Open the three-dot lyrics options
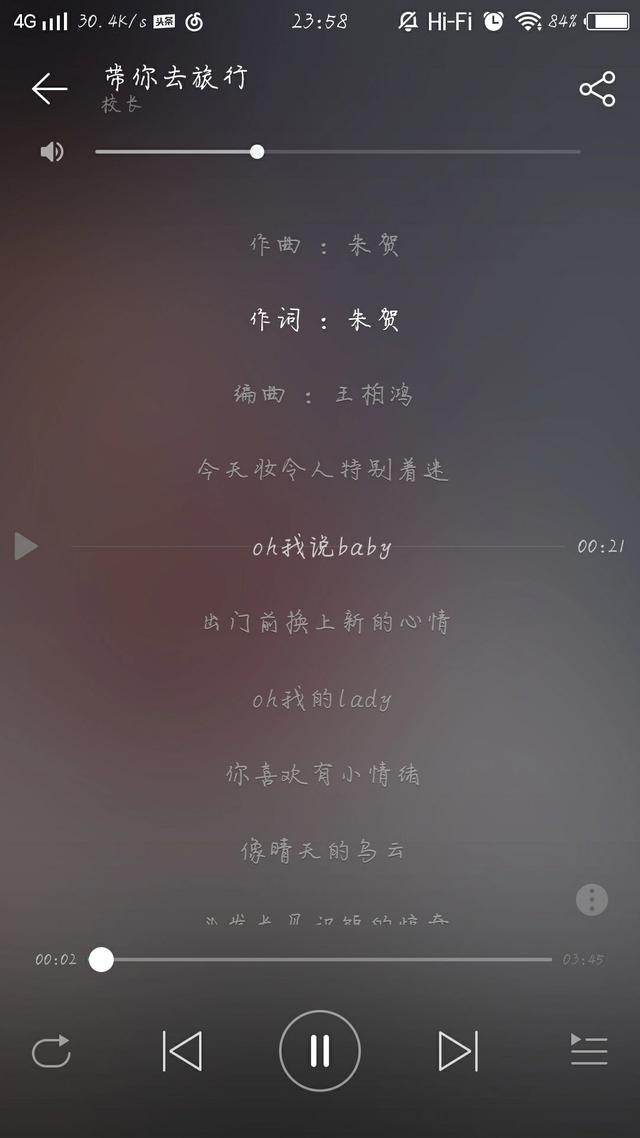The image size is (640, 1138). pyautogui.click(x=592, y=899)
